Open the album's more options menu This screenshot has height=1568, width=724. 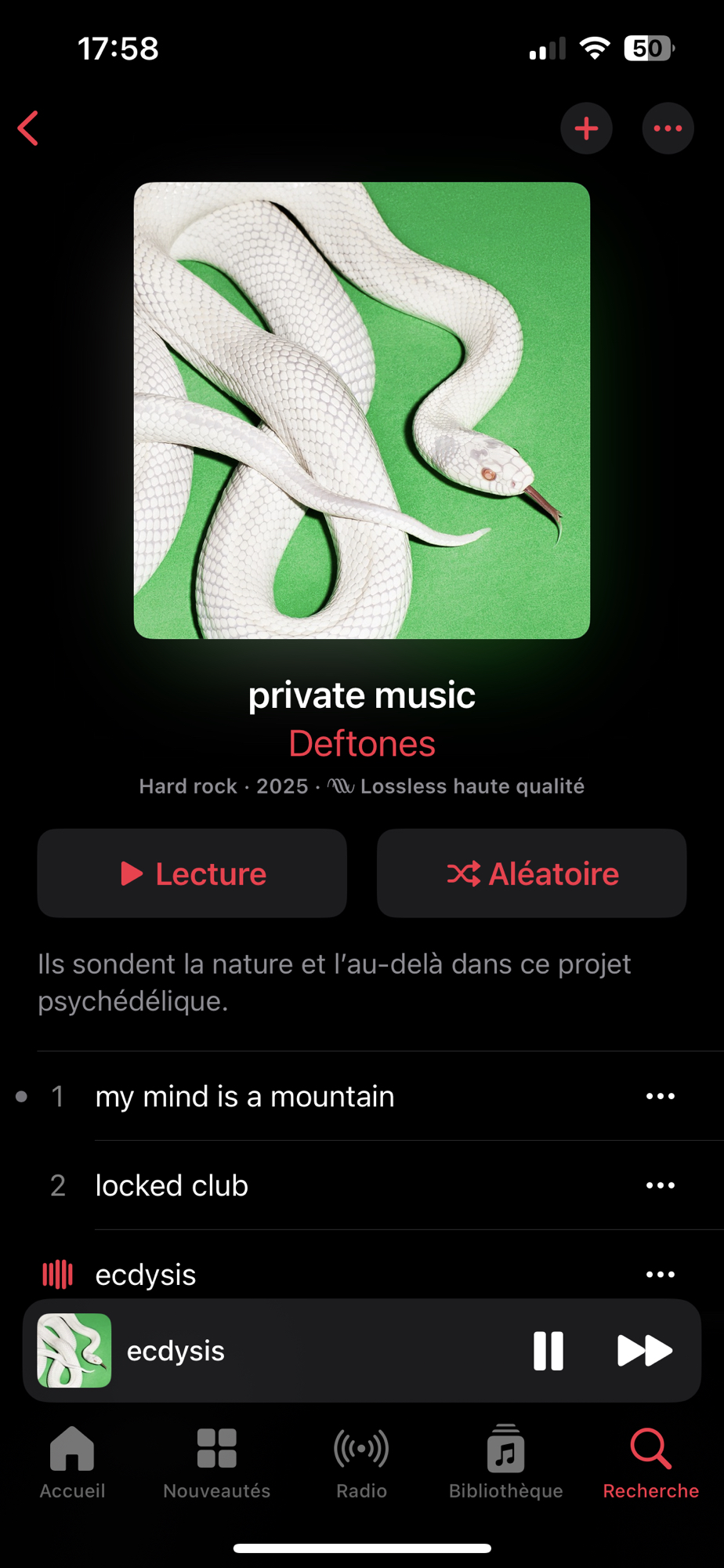click(x=668, y=129)
